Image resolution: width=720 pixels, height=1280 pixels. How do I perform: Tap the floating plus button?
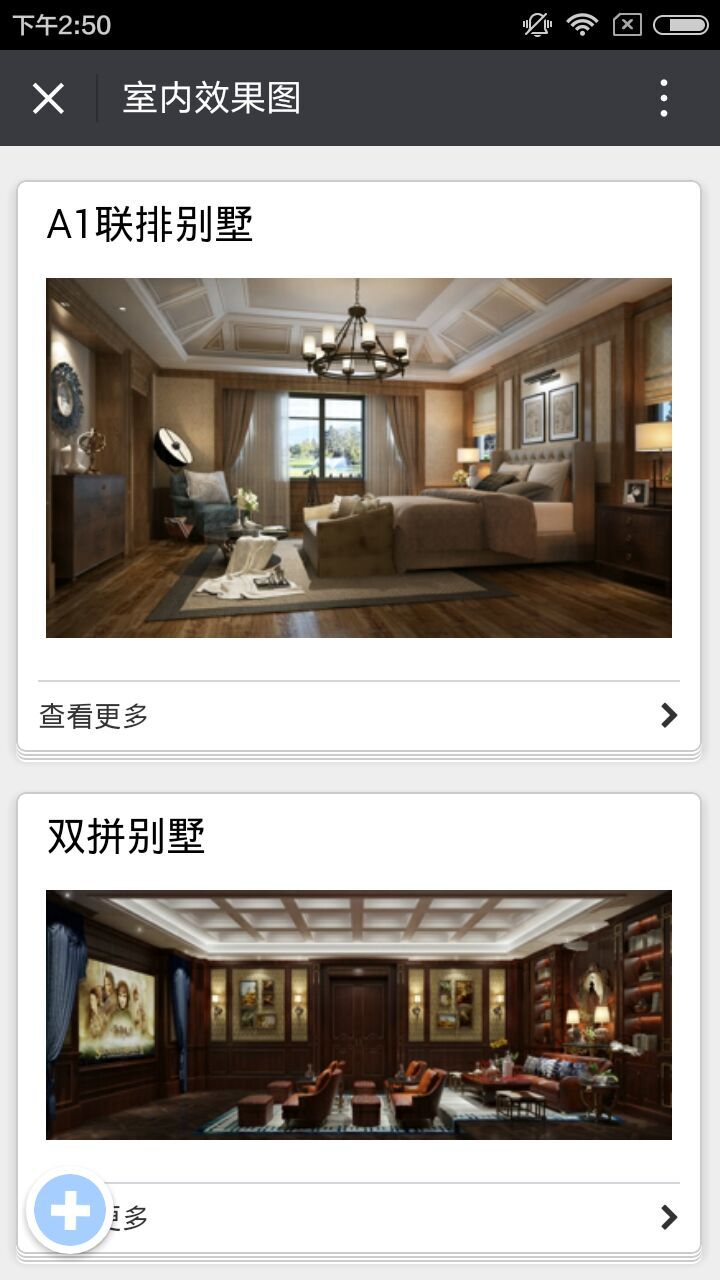pyautogui.click(x=70, y=1211)
